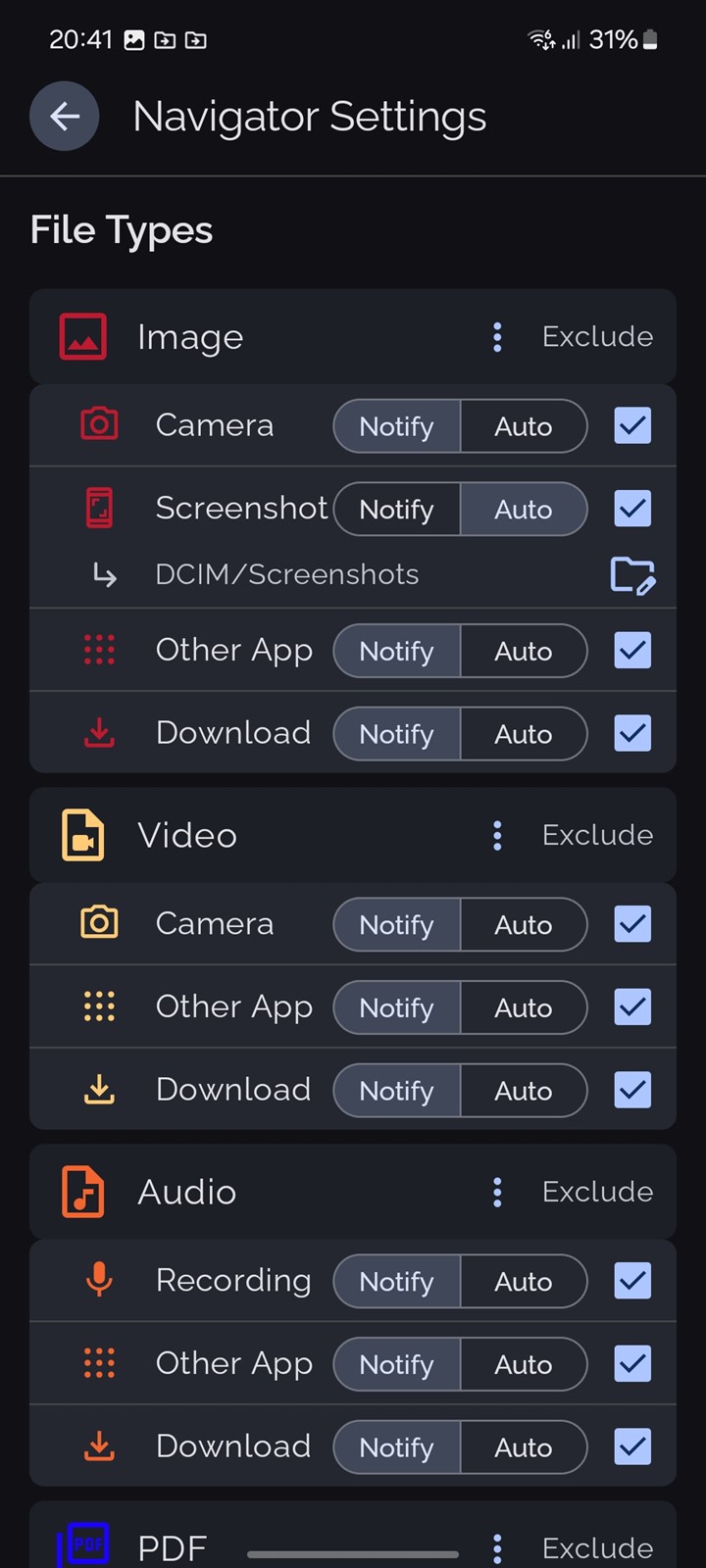
Task: Uncheck the Audio Other App checkbox
Action: click(632, 1363)
